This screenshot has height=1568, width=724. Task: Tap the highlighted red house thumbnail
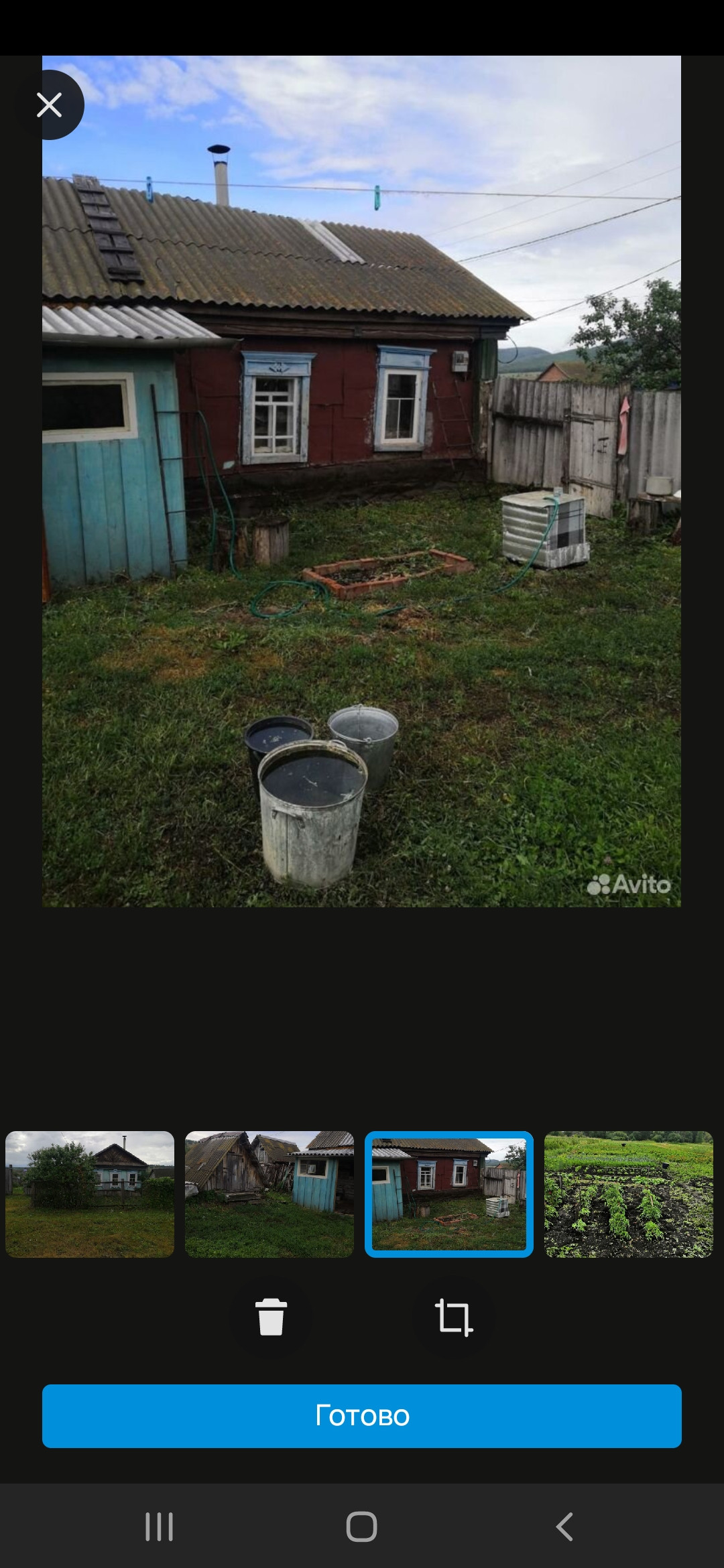[x=449, y=1194]
